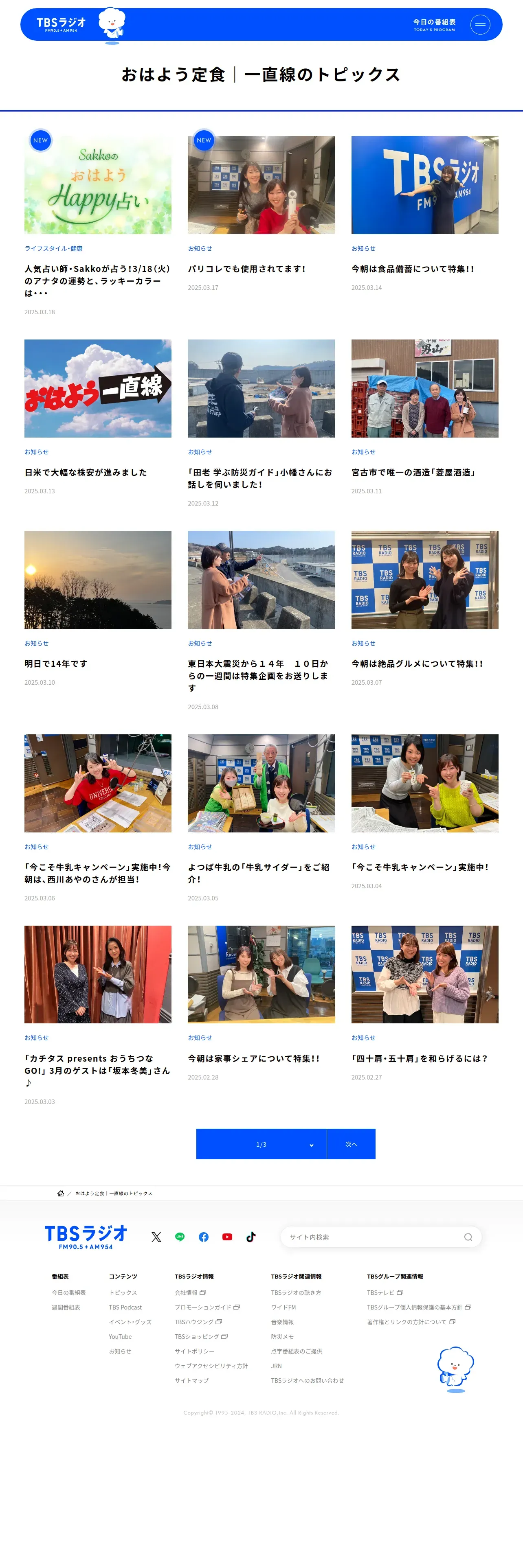Open the 家事シェアについて特集 article

pos(253,1058)
